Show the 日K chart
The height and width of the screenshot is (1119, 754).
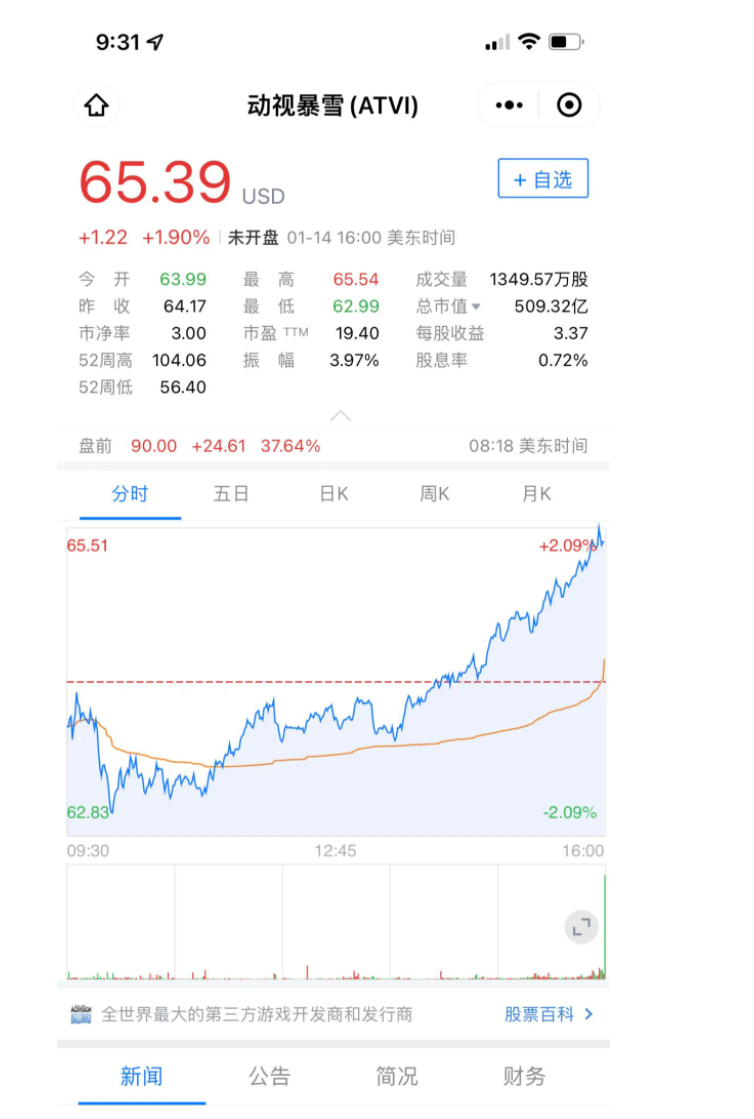tap(333, 494)
